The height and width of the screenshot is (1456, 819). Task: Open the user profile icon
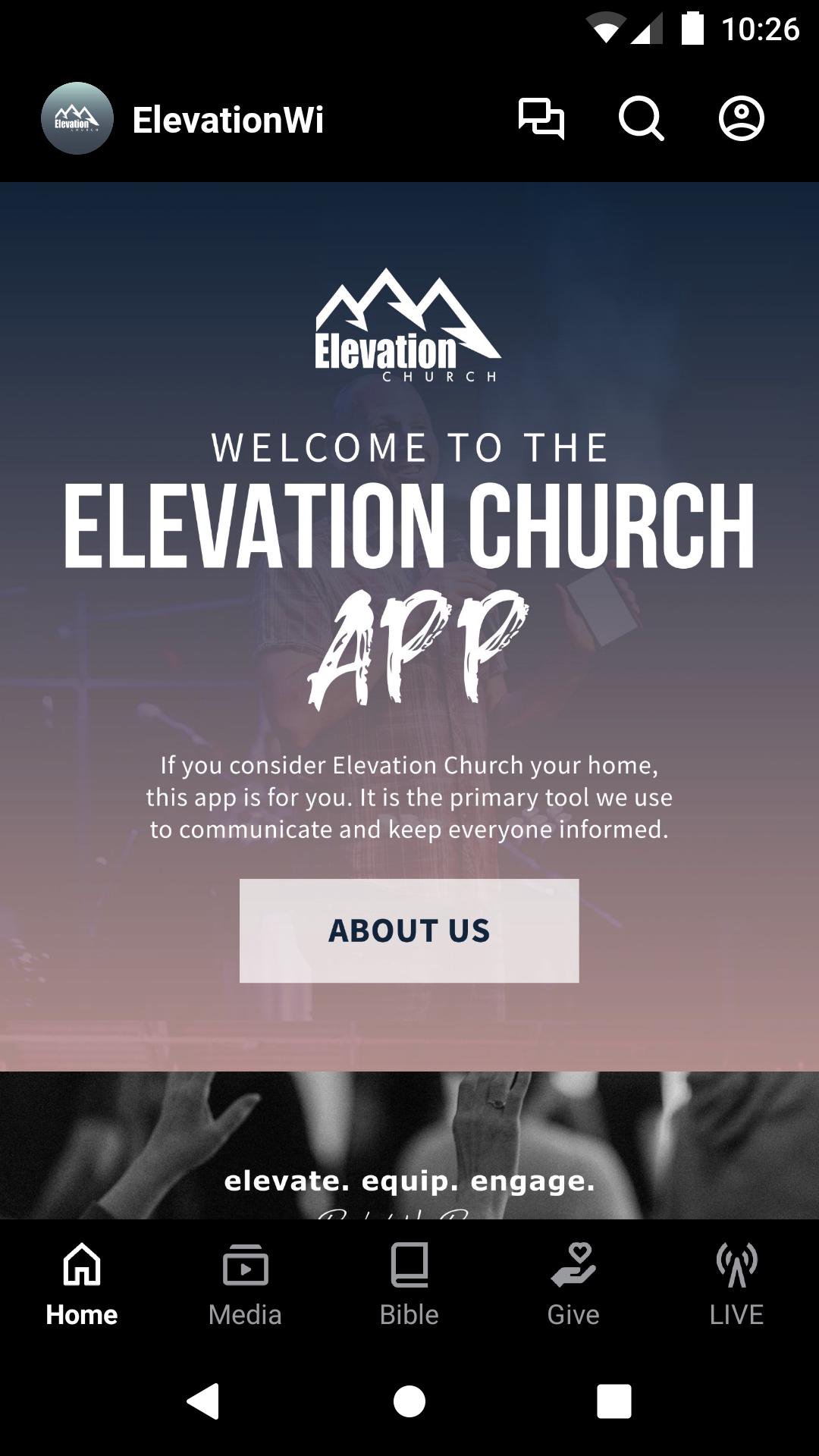coord(741,119)
